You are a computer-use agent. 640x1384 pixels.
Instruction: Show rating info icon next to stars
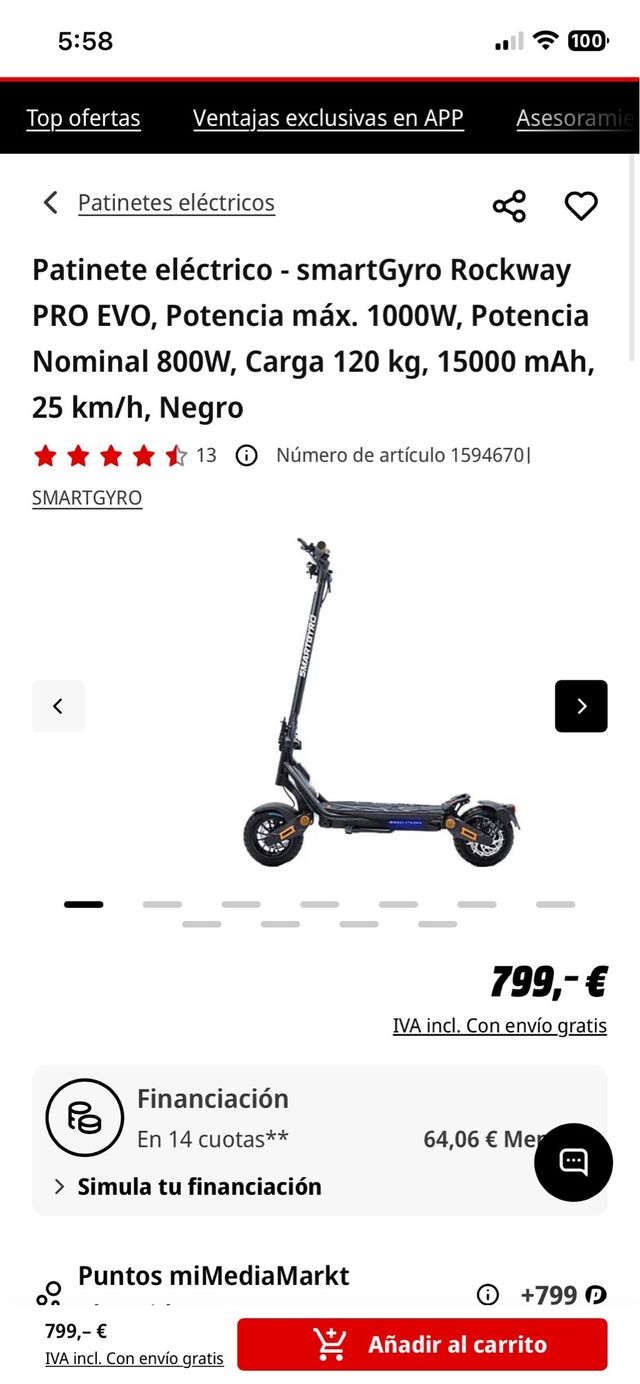[x=246, y=456]
